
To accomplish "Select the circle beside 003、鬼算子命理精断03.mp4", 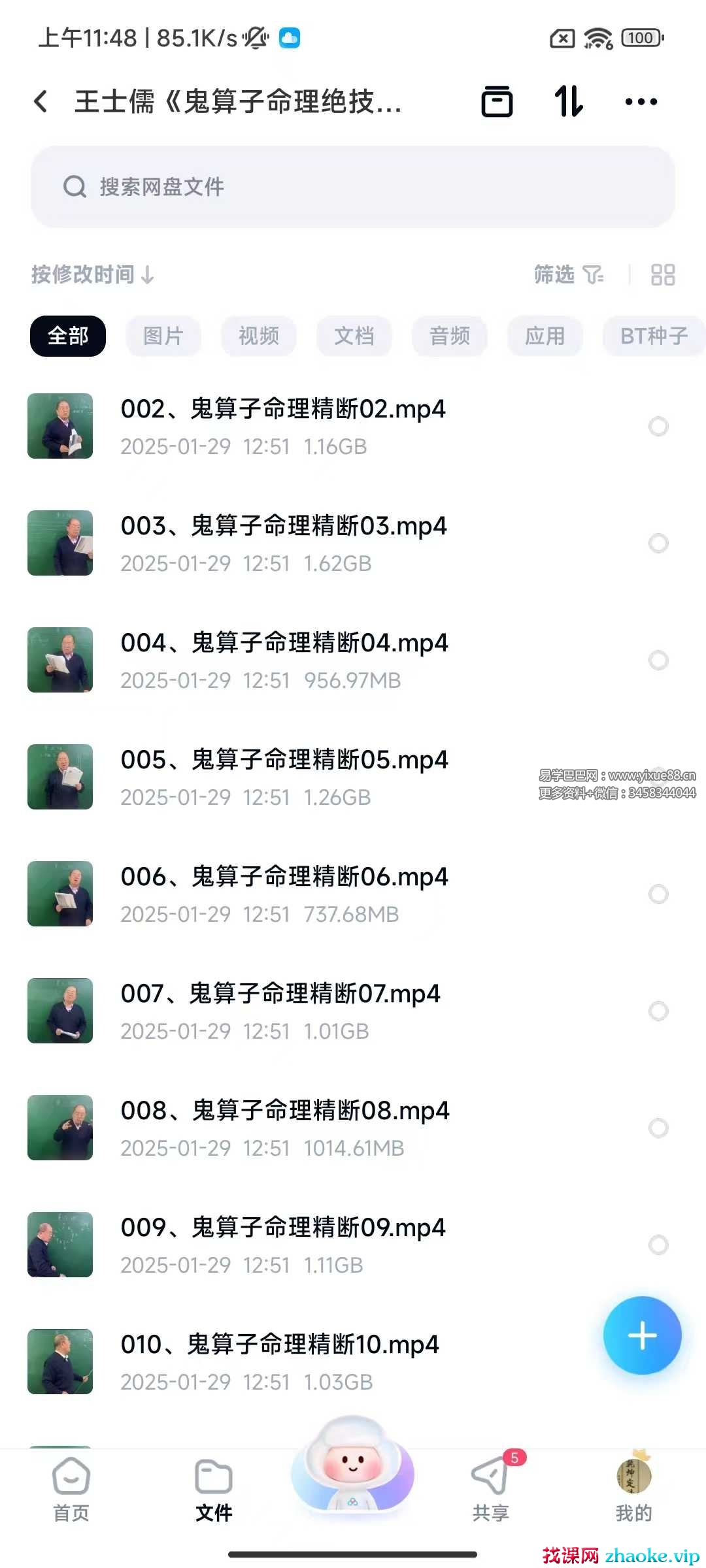I will coord(658,543).
